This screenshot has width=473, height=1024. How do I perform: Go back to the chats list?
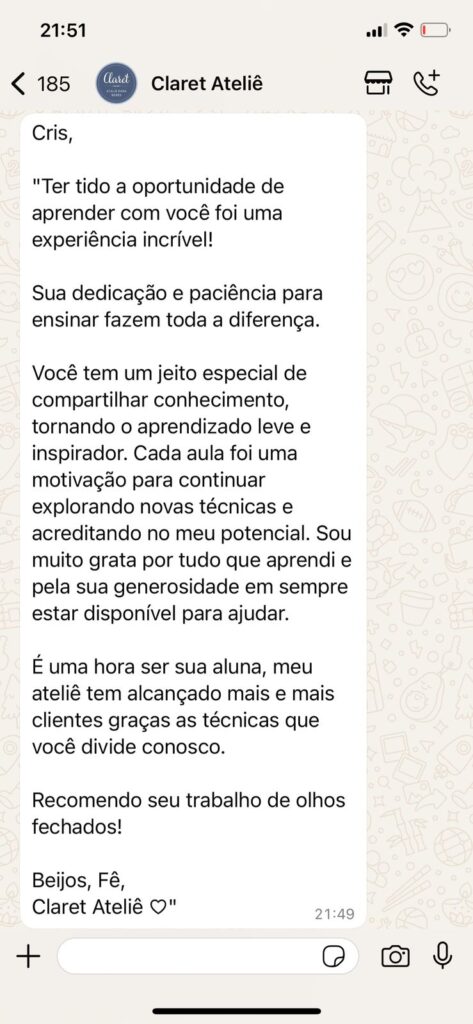click(x=41, y=84)
